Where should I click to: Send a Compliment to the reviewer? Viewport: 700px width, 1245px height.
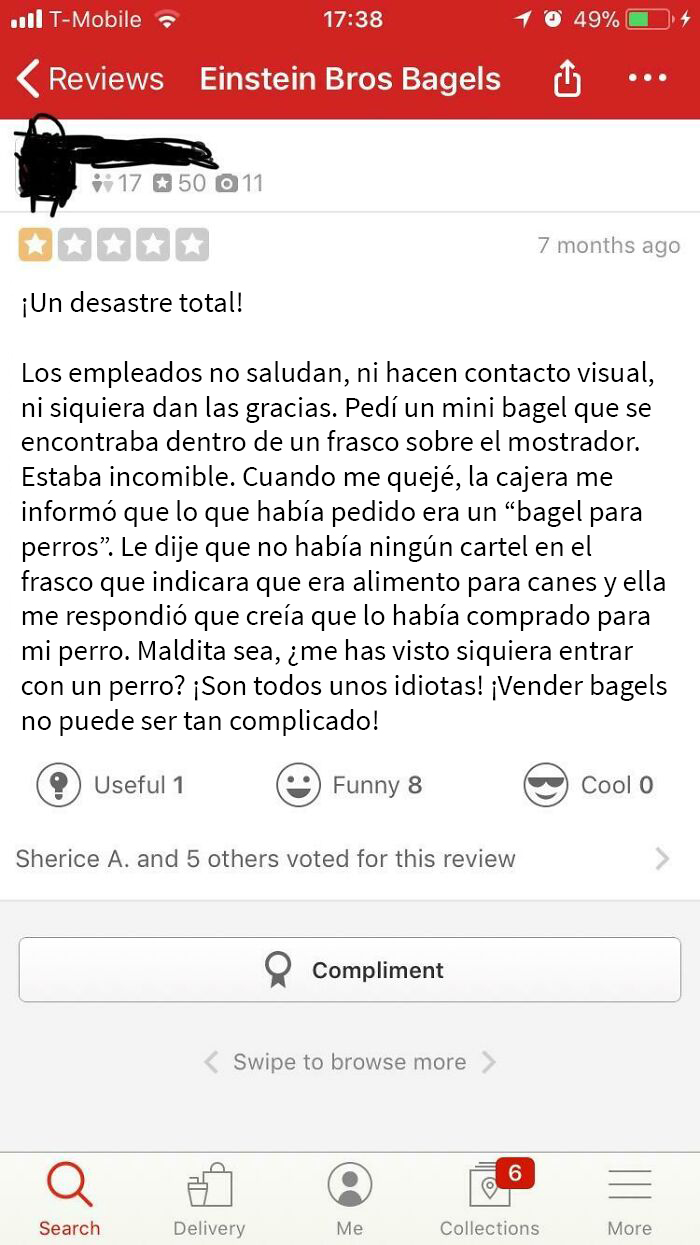[x=350, y=969]
